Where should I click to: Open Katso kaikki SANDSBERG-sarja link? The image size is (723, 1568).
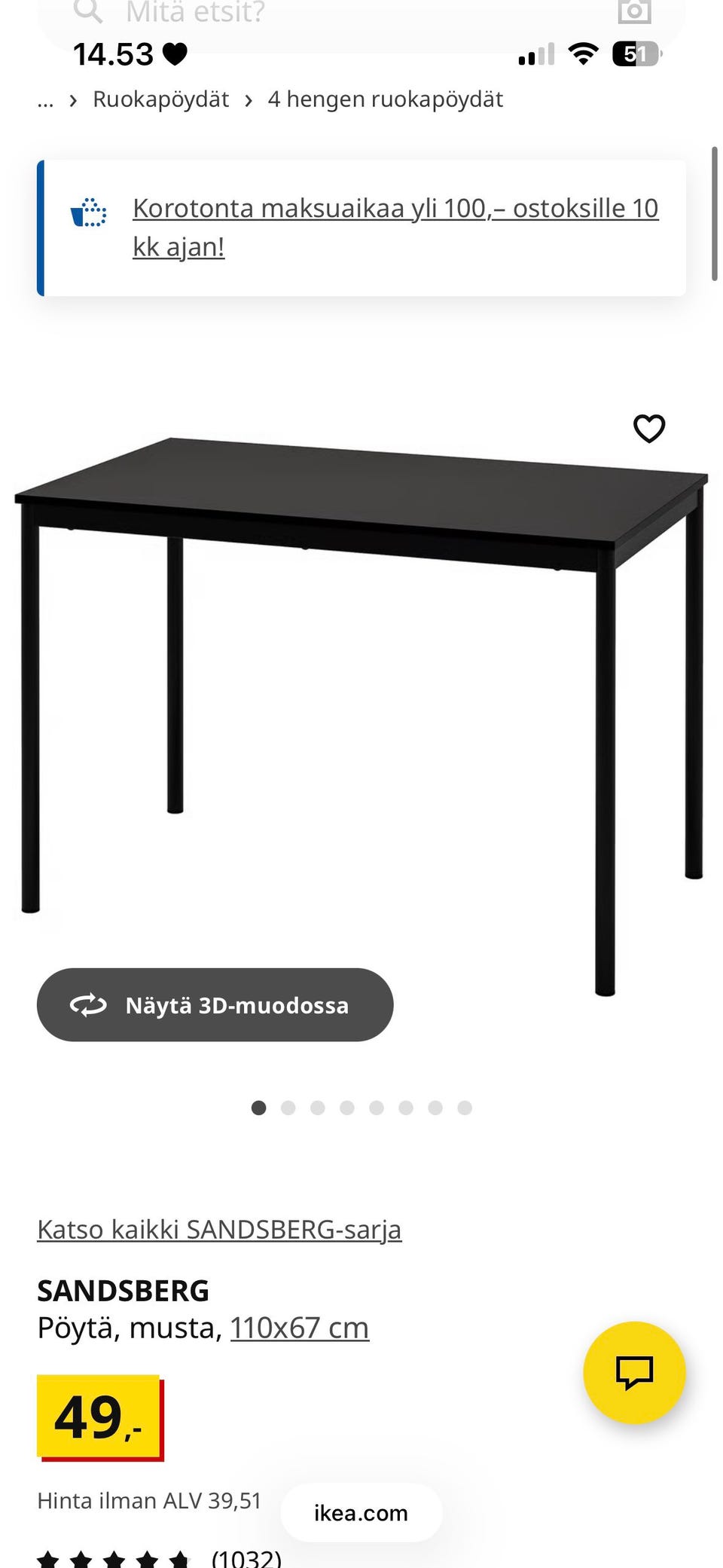219,1230
